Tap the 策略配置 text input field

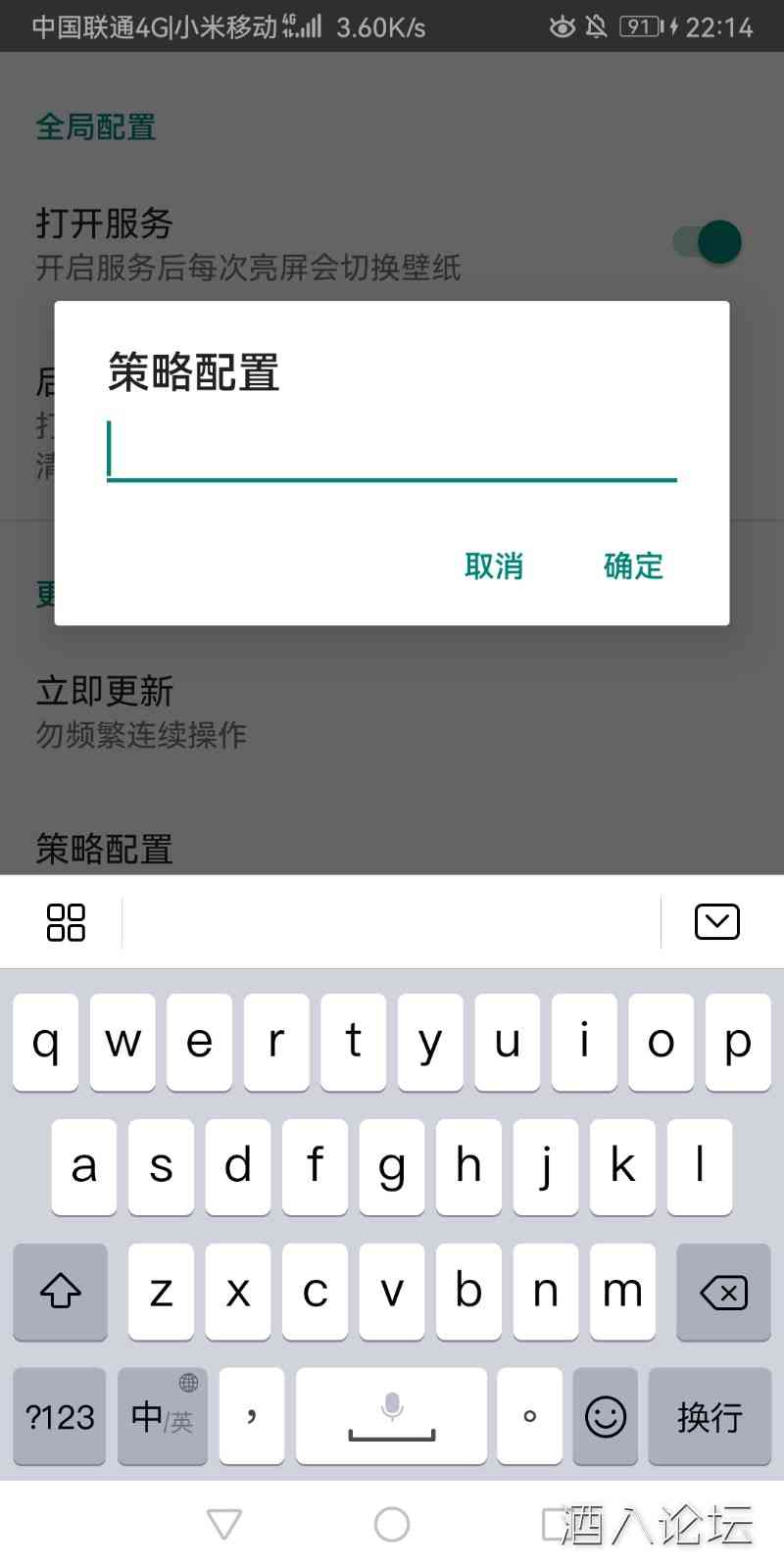point(392,451)
